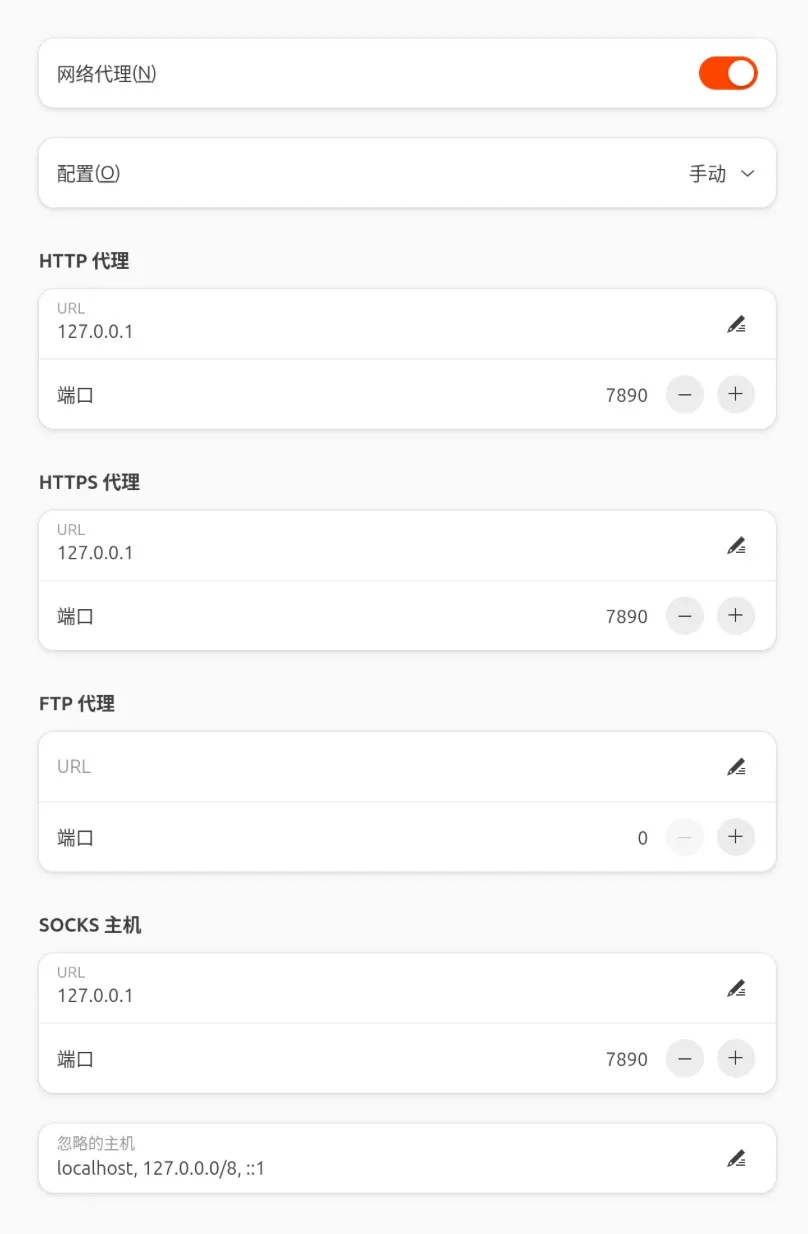Decrease SOCKS 主机 port with minus button
808x1234 pixels.
[685, 1058]
